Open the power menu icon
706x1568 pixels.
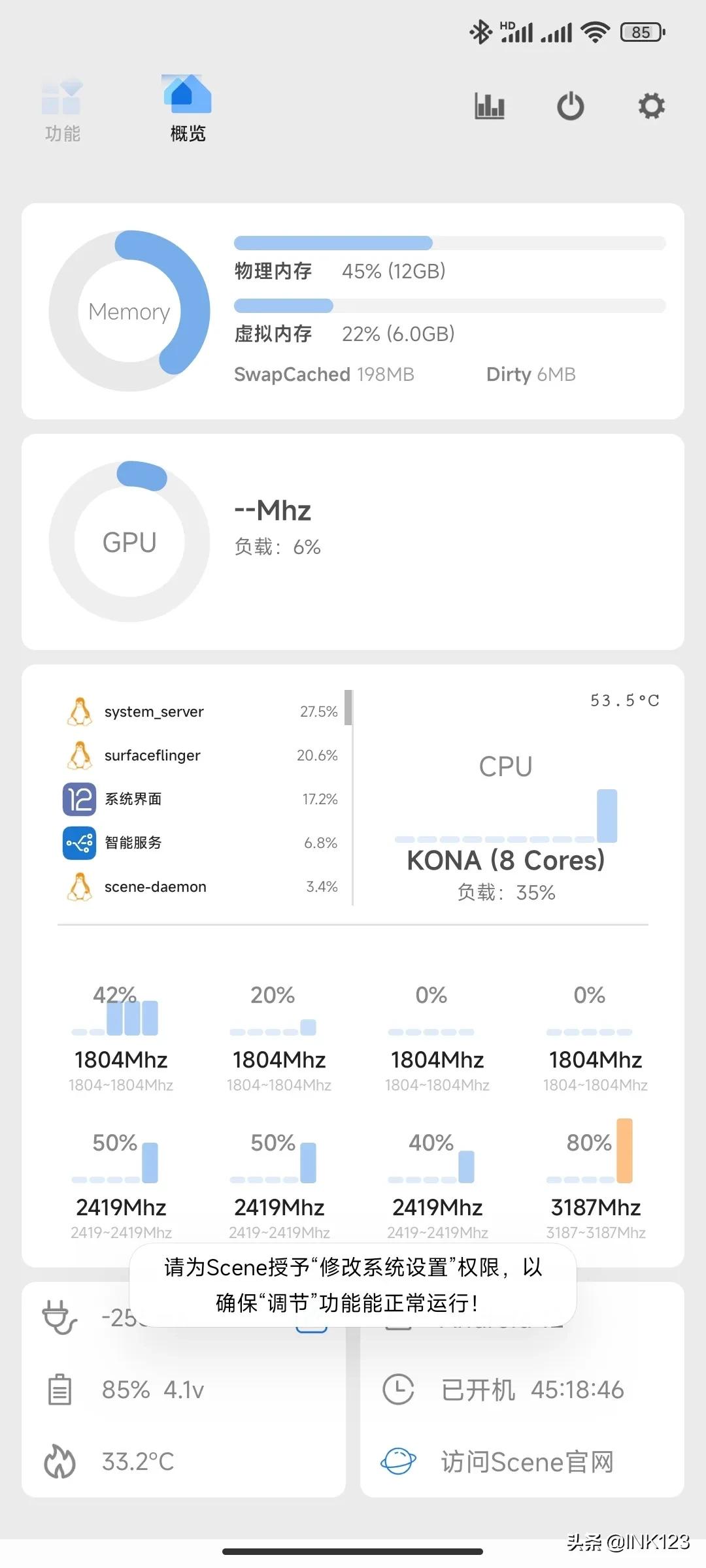click(x=570, y=106)
